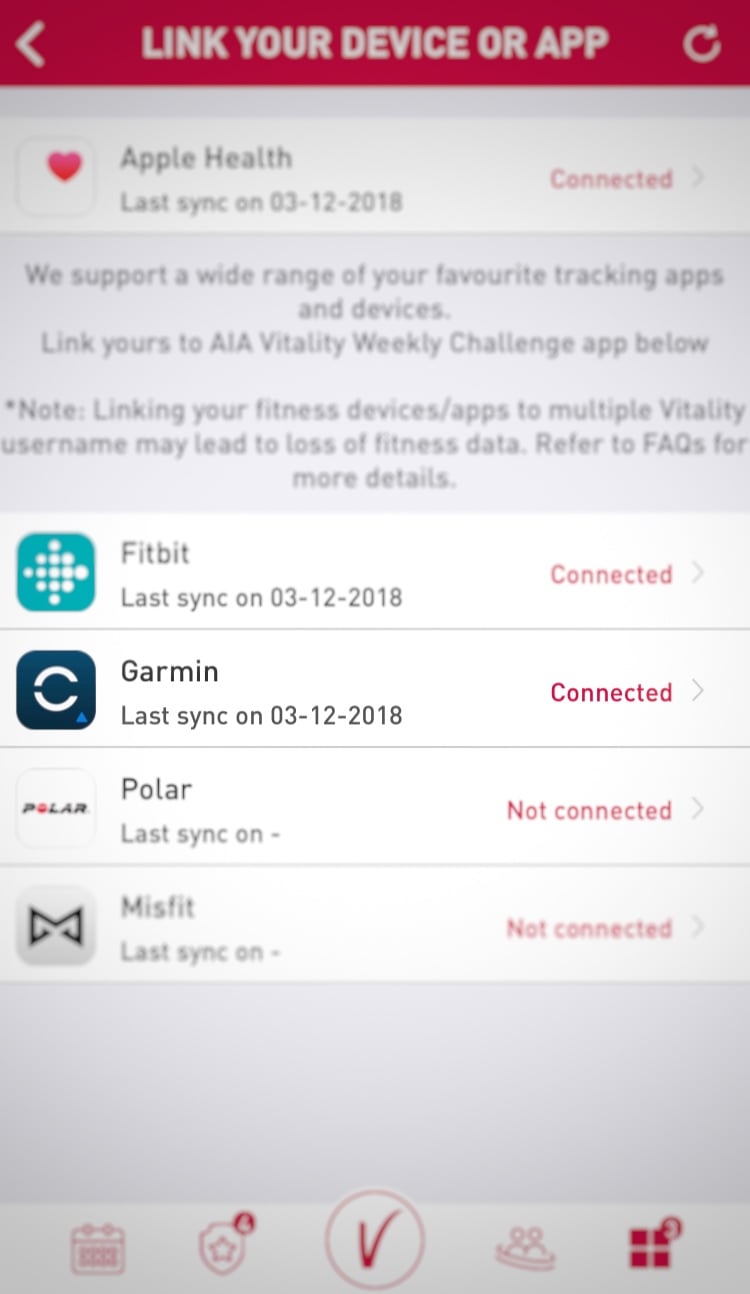Image resolution: width=750 pixels, height=1294 pixels.
Task: Switch to the community group tab
Action: (526, 1248)
